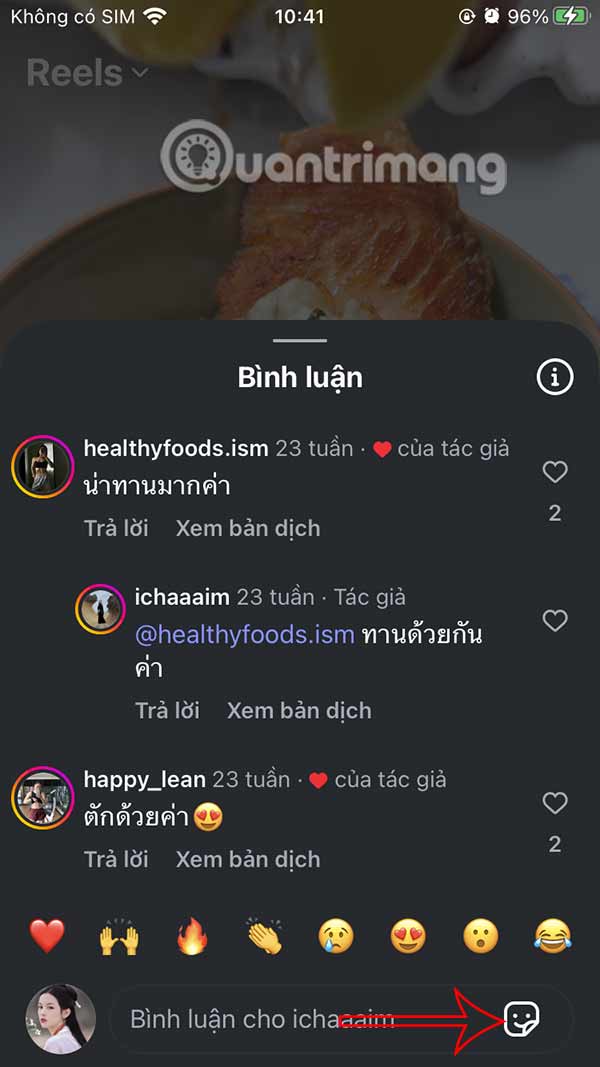Reply to happy_lean's comment

click(116, 859)
